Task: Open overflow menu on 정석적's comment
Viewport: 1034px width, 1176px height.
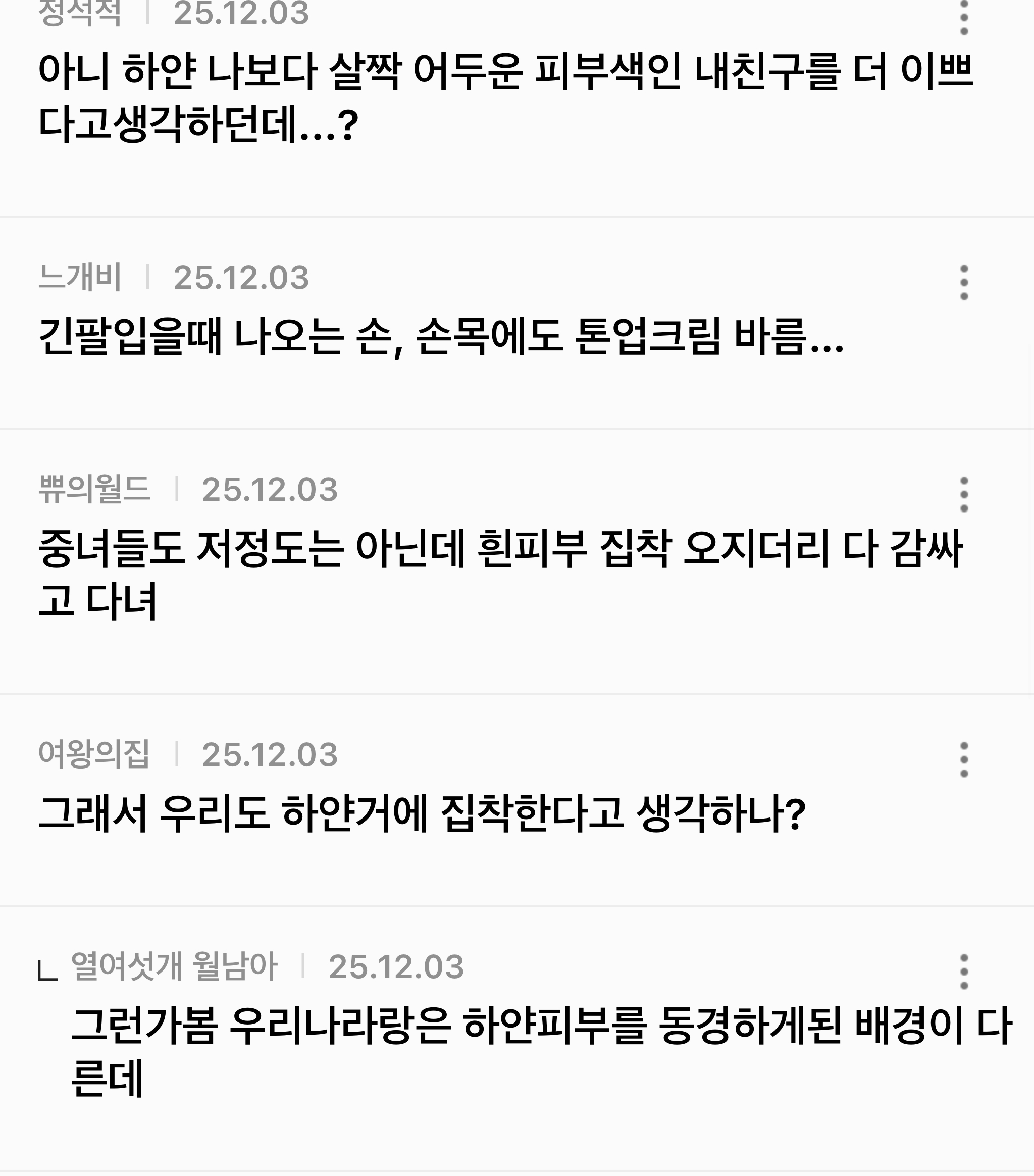Action: tap(964, 17)
